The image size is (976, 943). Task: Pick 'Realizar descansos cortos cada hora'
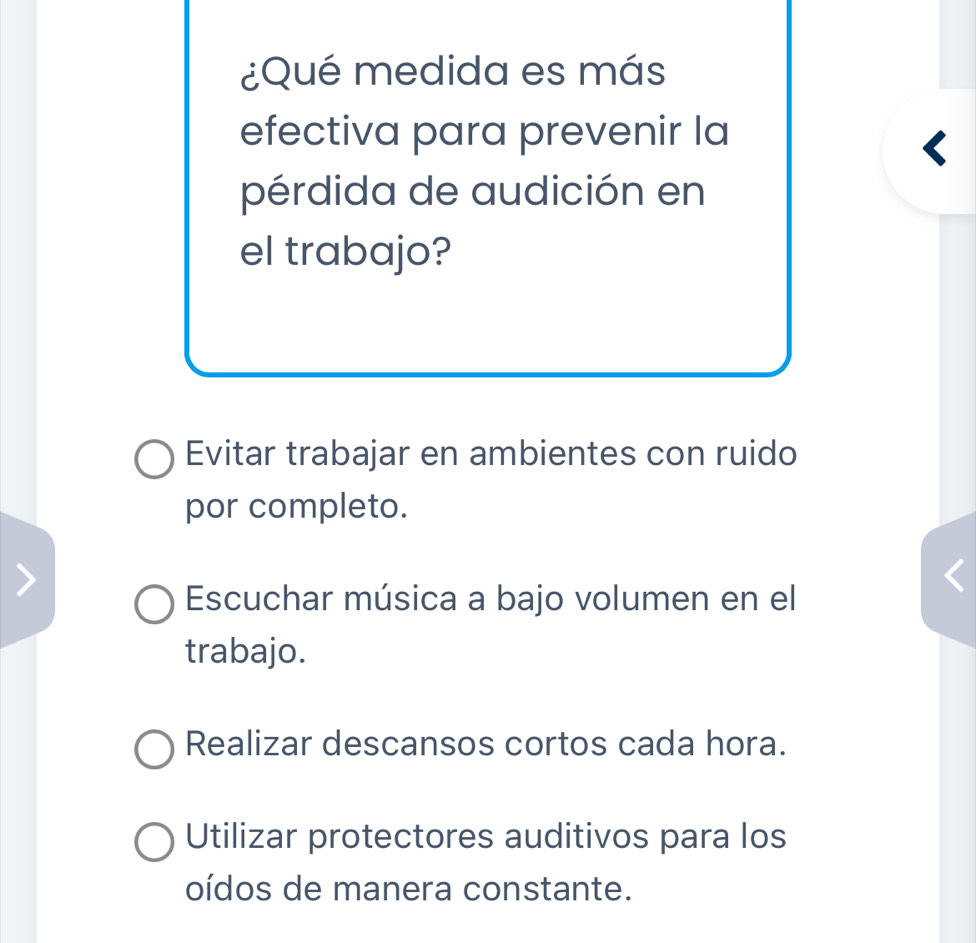click(154, 748)
